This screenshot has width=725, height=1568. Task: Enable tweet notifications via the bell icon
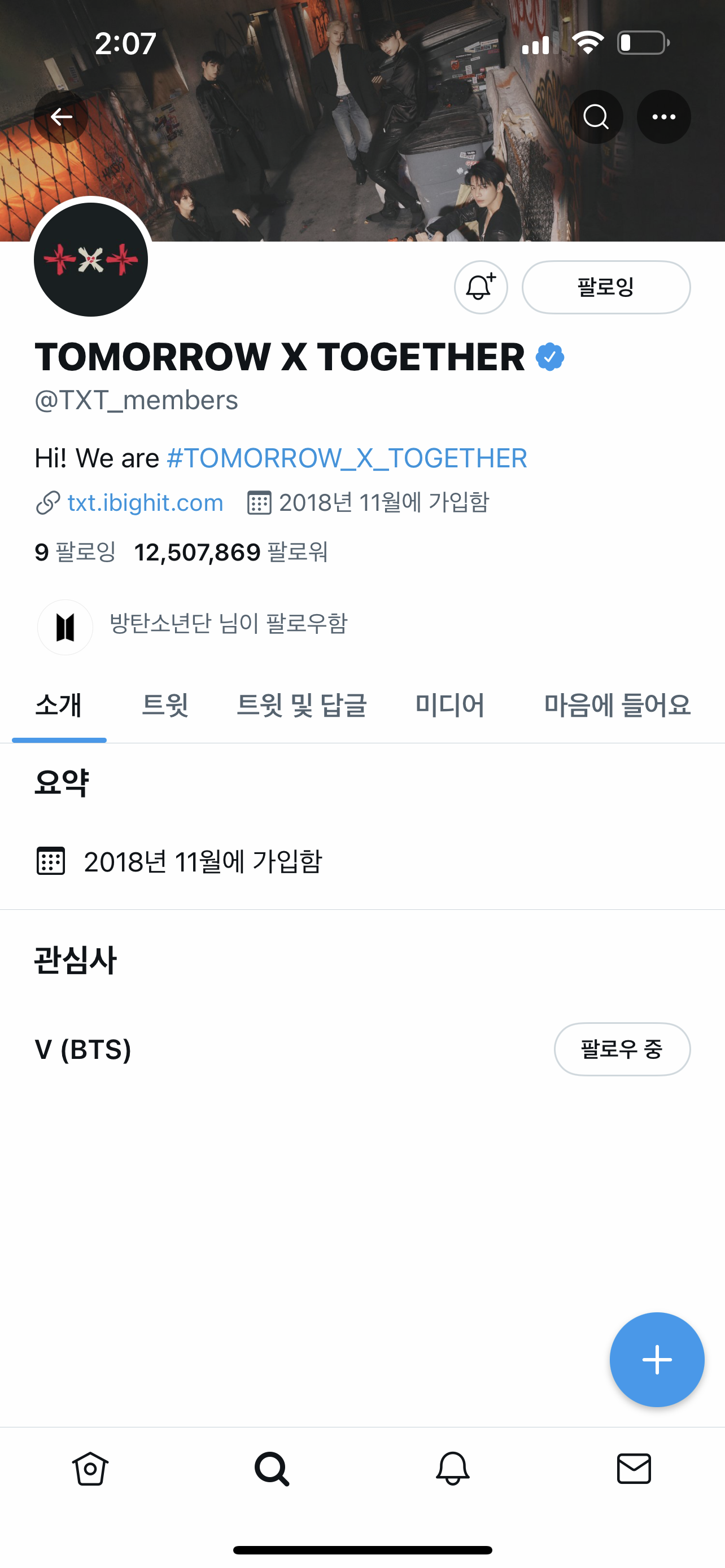481,287
